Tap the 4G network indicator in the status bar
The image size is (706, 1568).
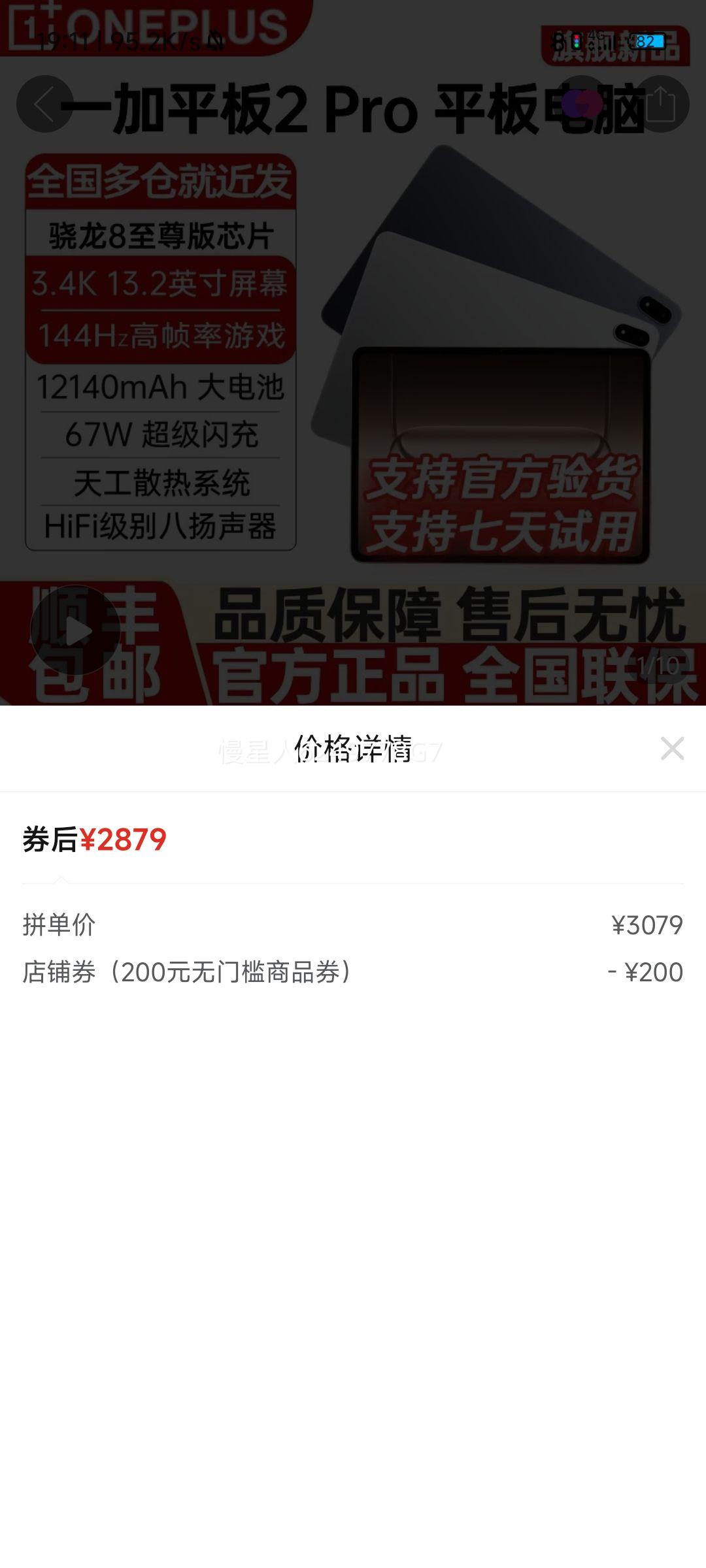(597, 39)
